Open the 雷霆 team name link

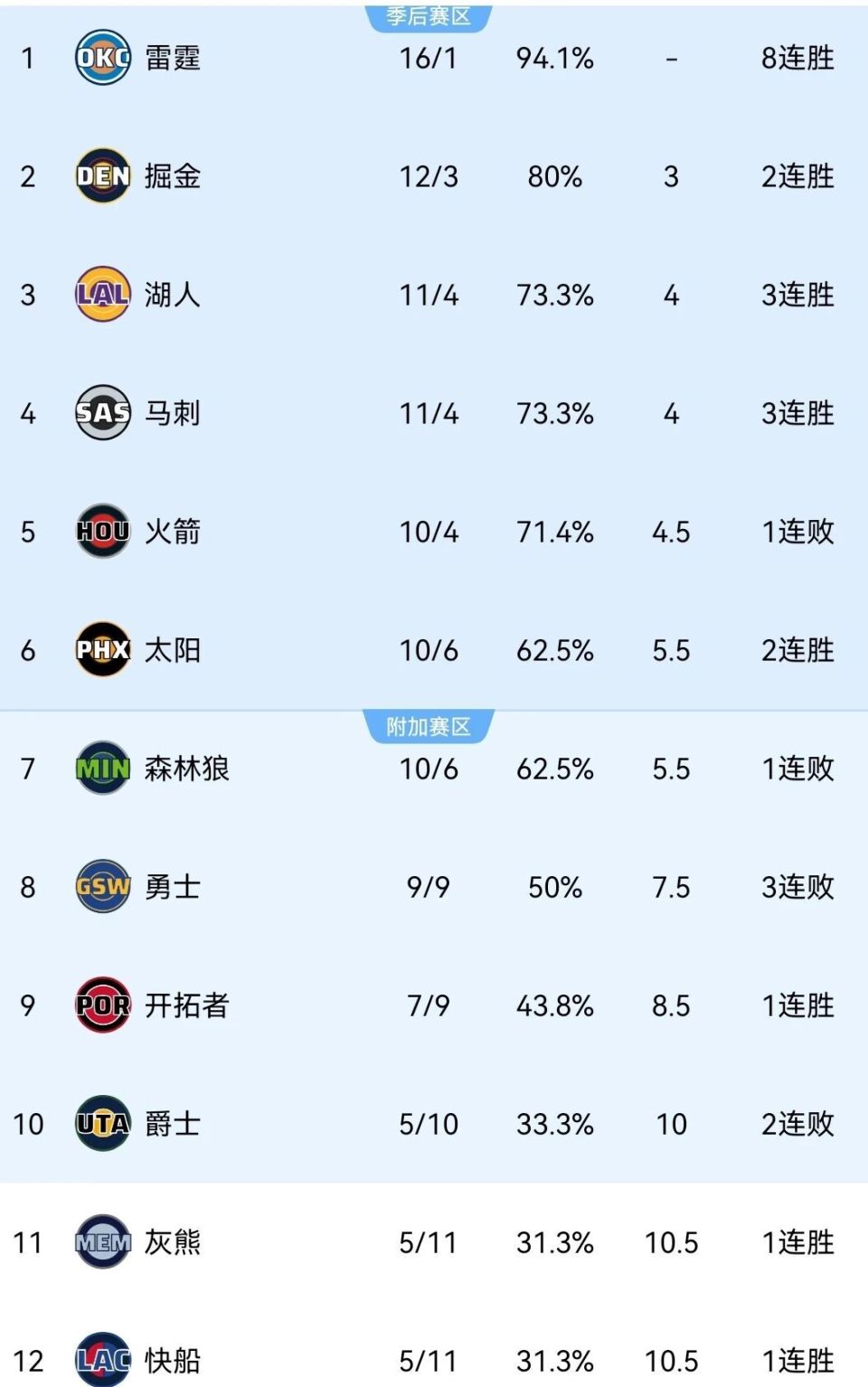tap(173, 58)
